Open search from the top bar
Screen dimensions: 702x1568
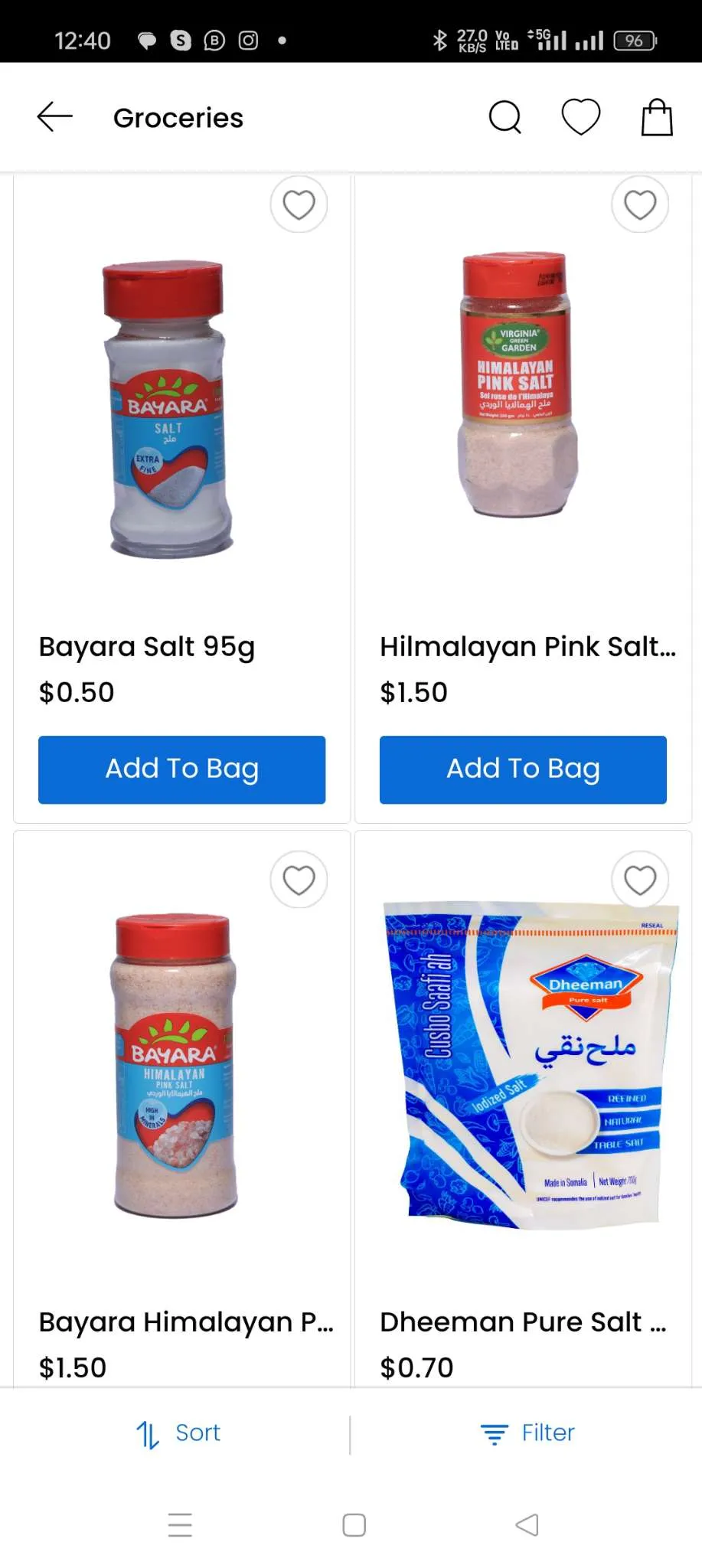click(504, 117)
